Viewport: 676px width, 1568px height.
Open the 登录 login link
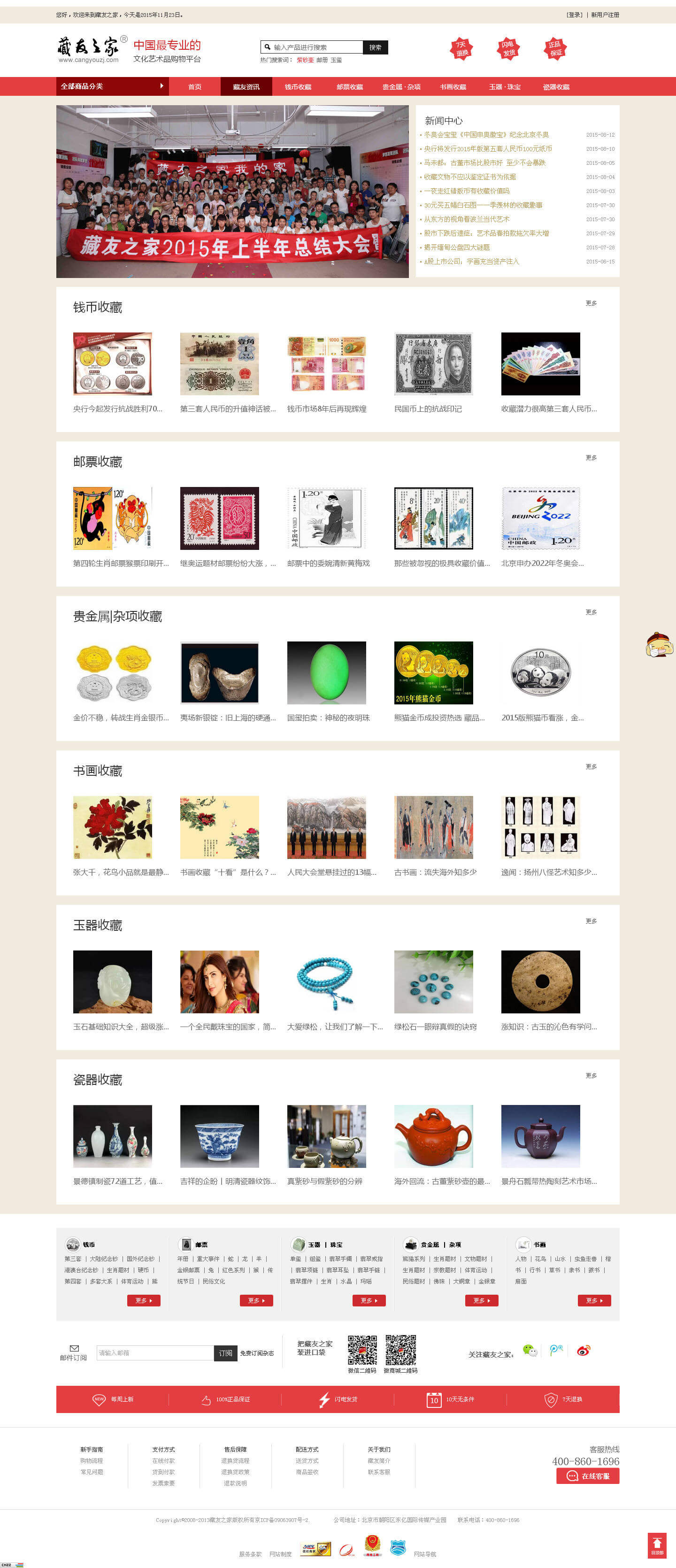(x=574, y=15)
